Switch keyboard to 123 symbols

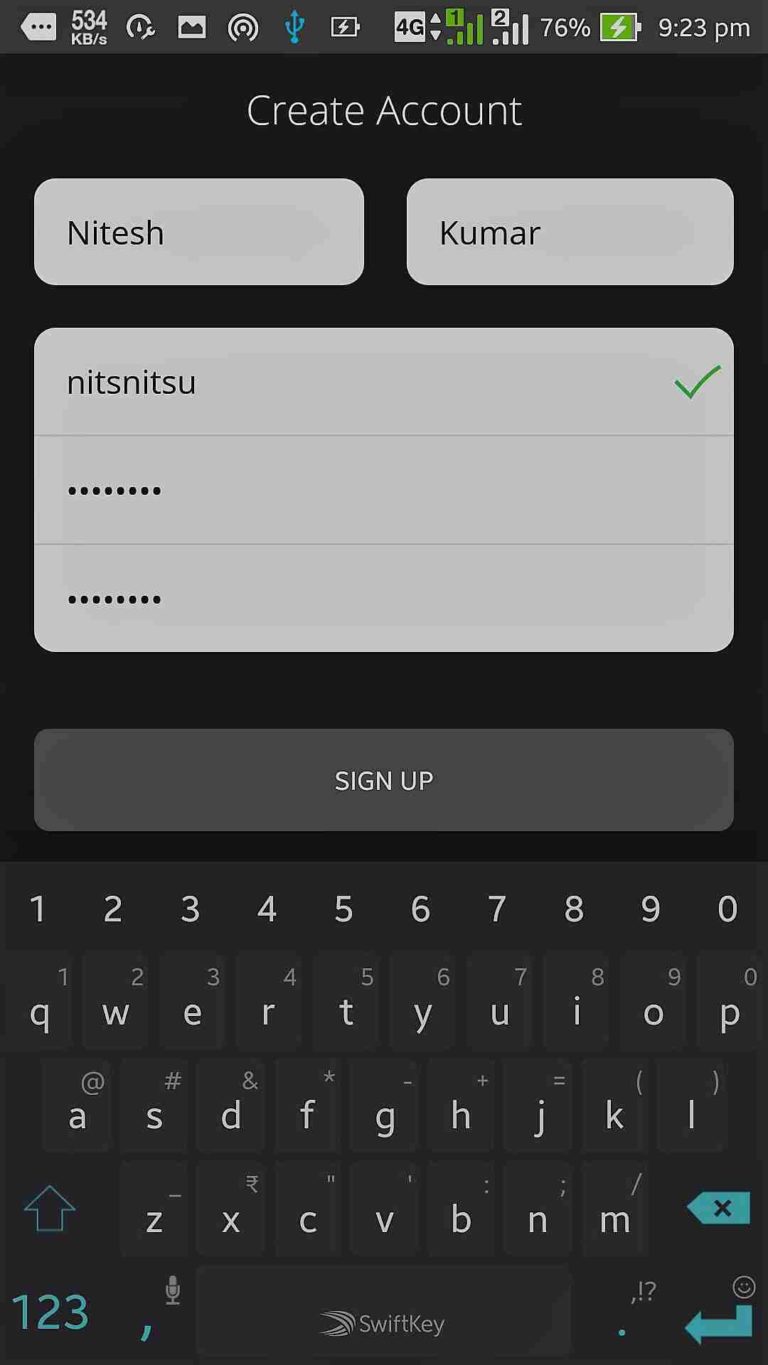(x=50, y=1311)
